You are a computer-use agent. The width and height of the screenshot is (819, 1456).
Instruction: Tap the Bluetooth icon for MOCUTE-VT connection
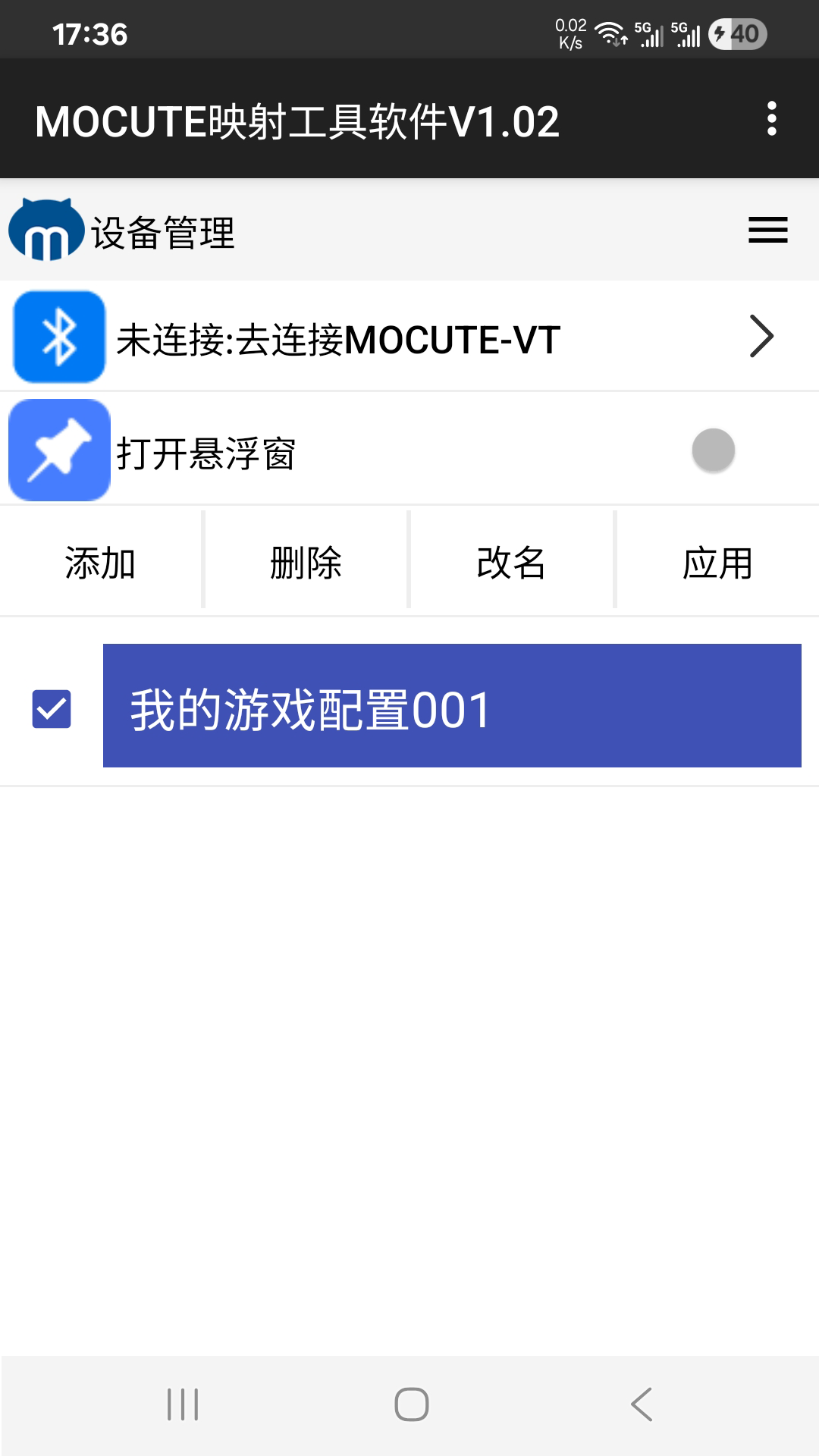pos(59,336)
